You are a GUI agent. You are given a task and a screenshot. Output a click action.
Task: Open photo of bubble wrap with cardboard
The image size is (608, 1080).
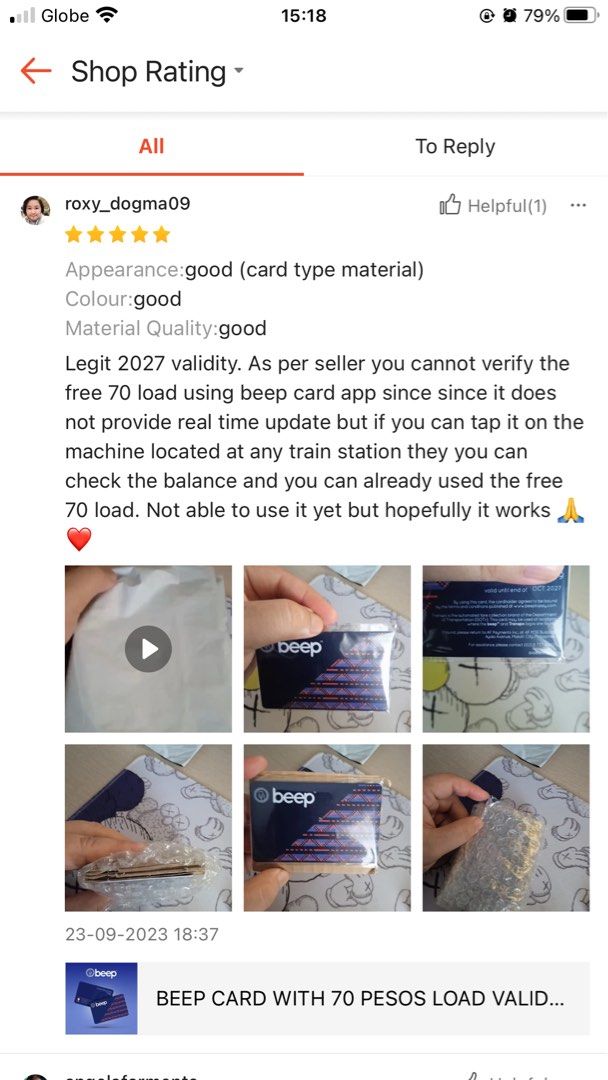tap(148, 827)
